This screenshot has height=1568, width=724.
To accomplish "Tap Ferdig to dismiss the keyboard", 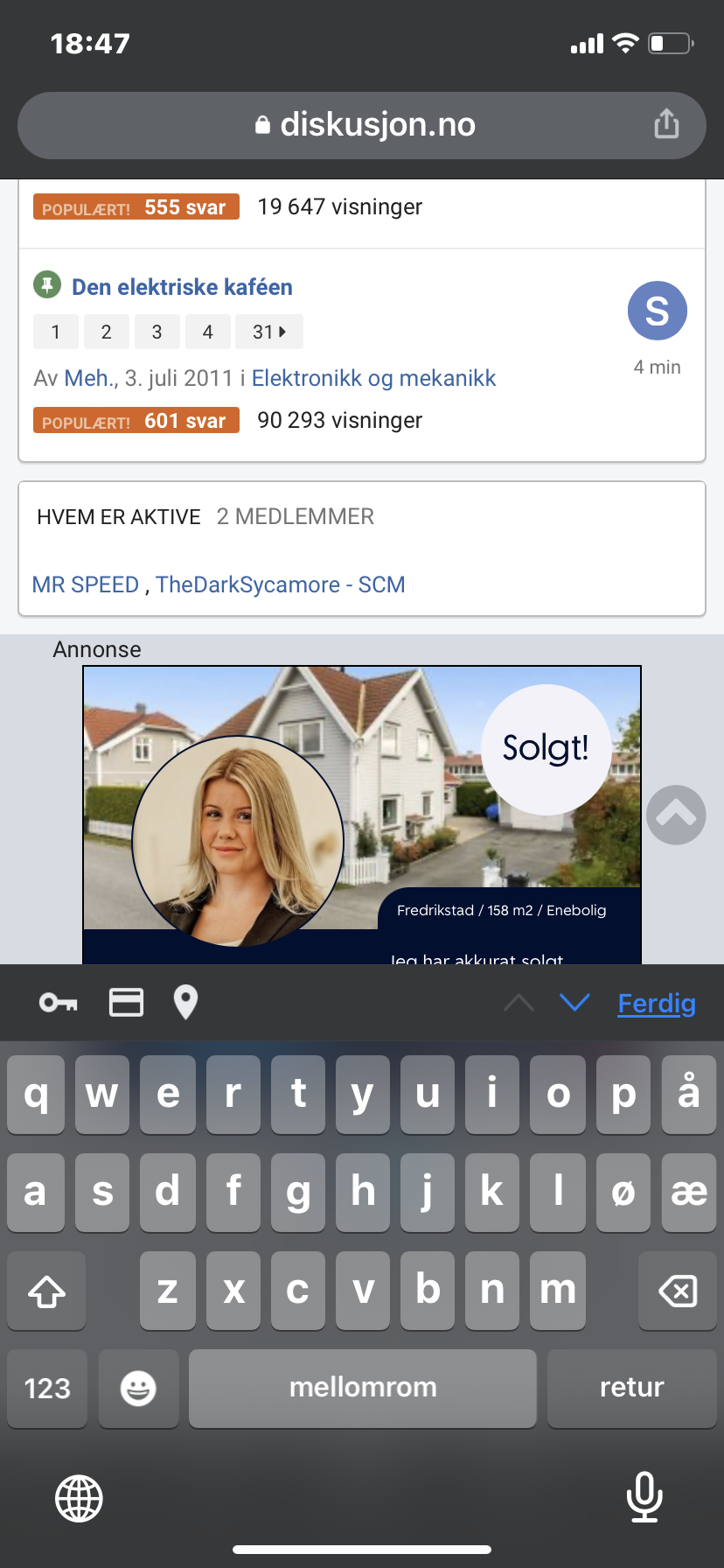I will 657,1003.
